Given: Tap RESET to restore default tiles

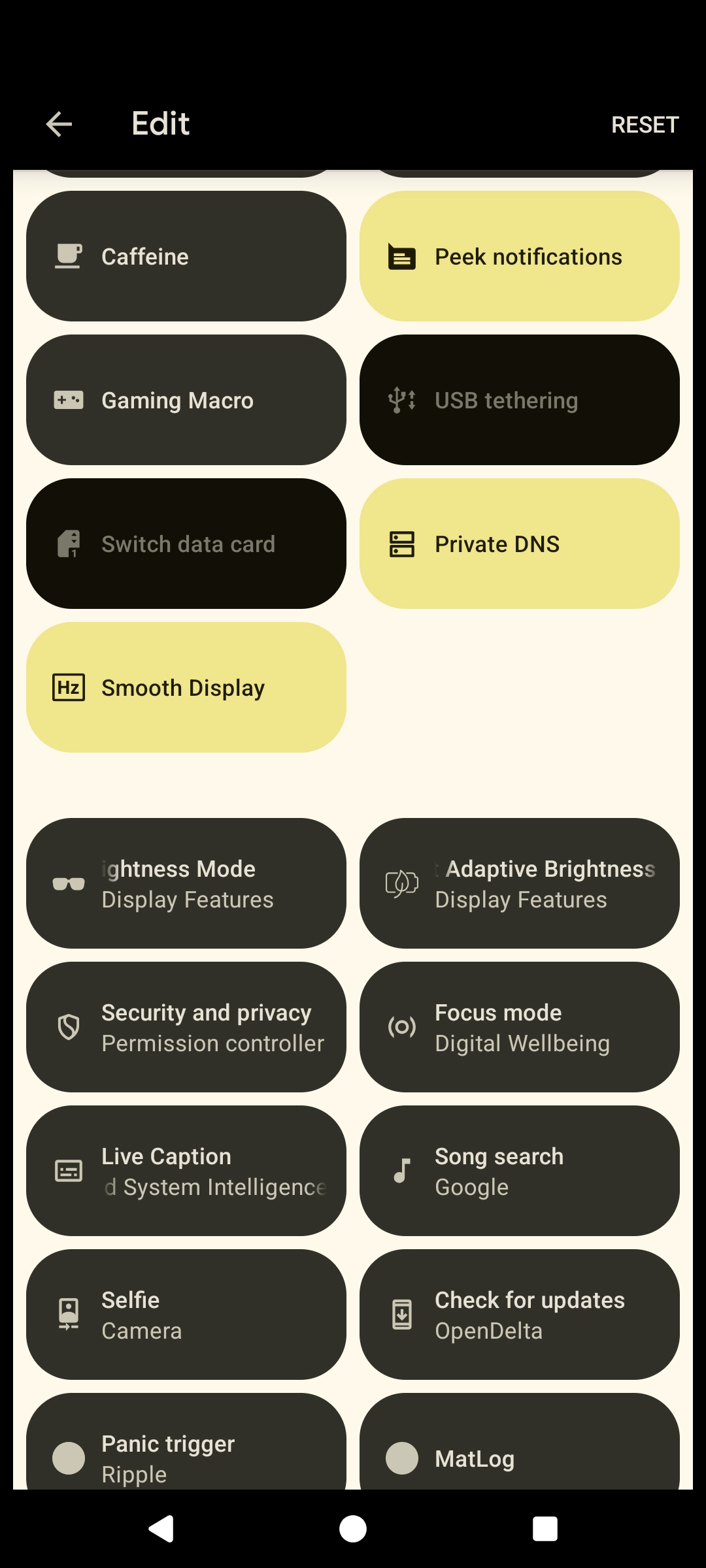Looking at the screenshot, I should pos(645,125).
